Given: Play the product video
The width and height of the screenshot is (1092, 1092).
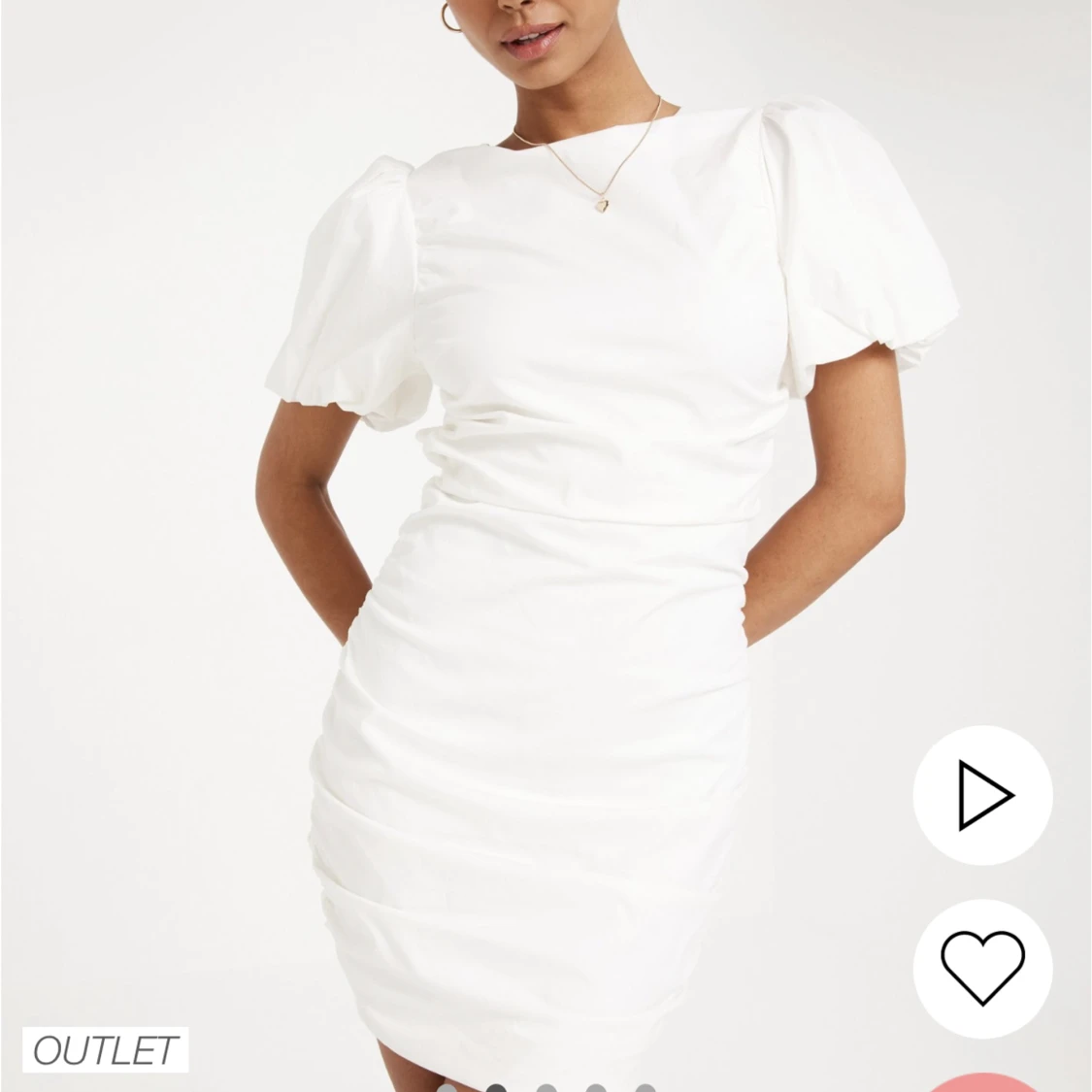Looking at the screenshot, I should coord(982,796).
